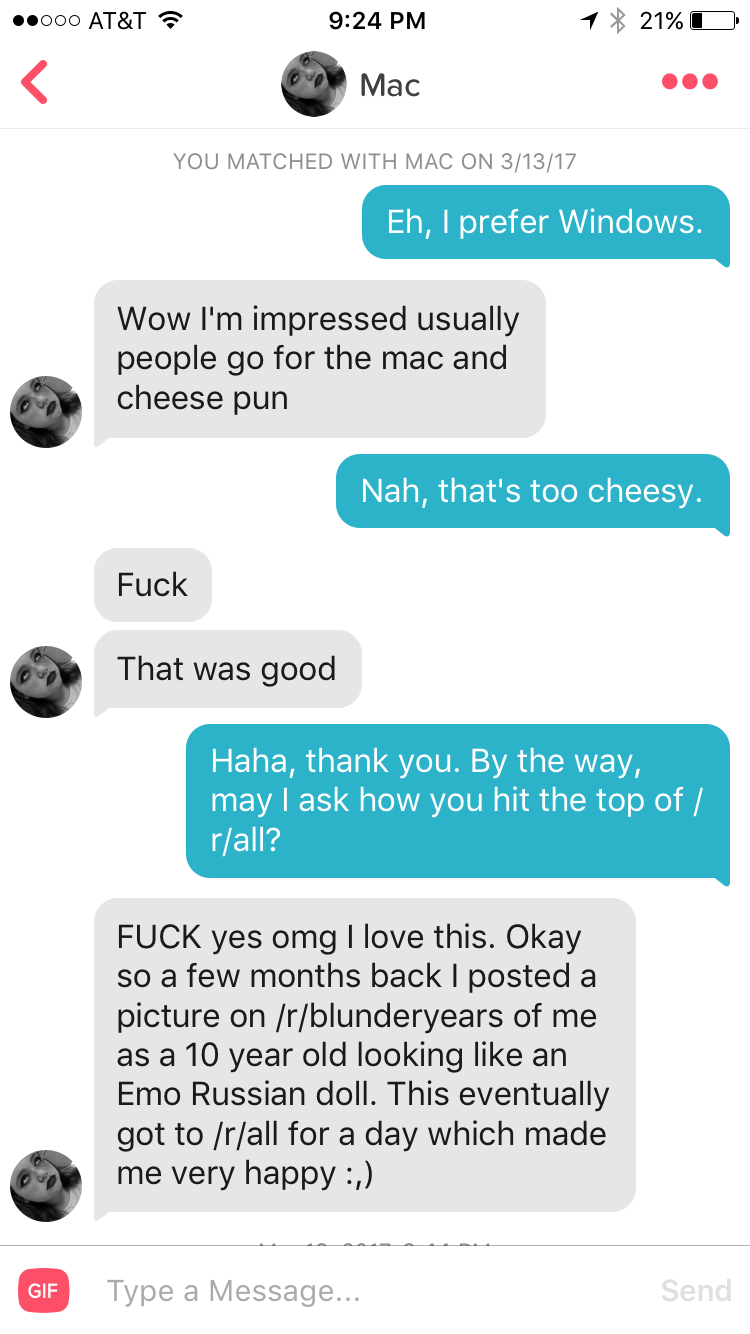Tap the Type a Message field
This screenshot has height=1334, width=750.
370,1291
